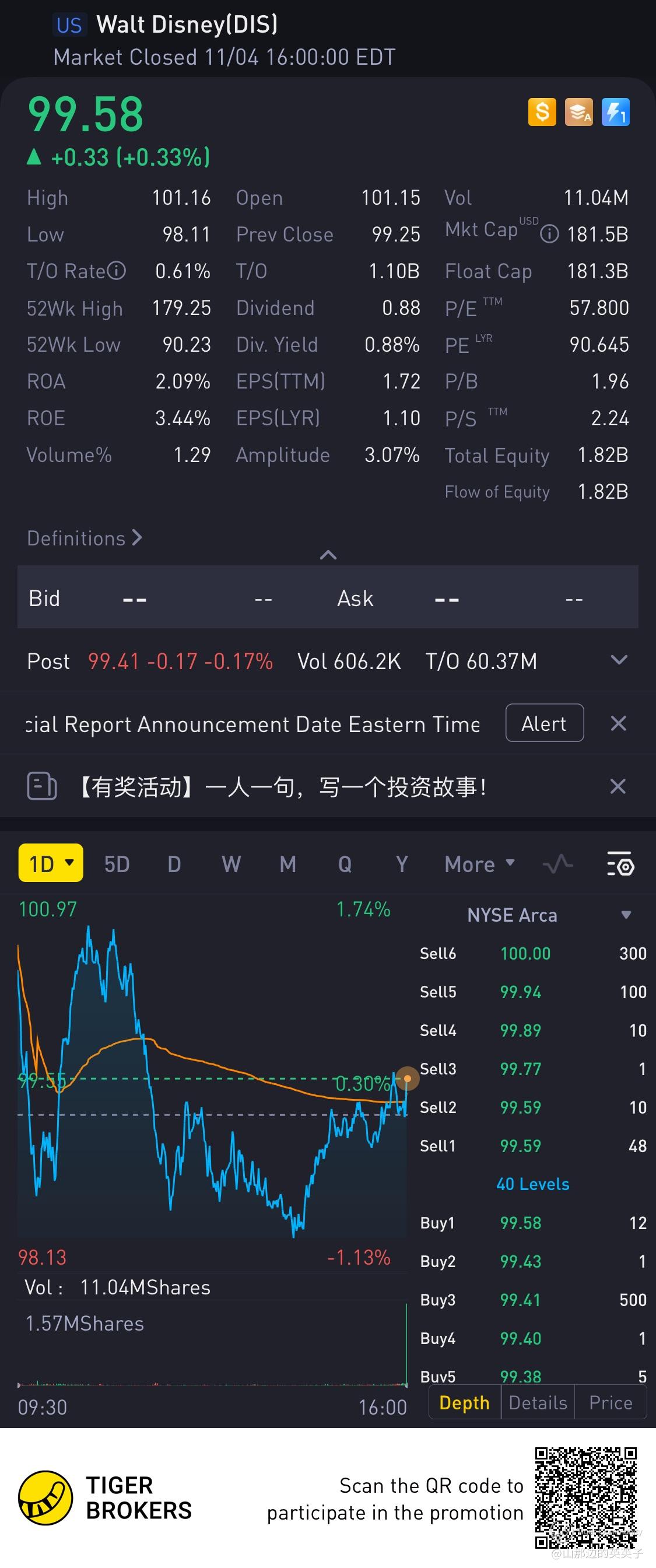Show the daily D chart
656x1568 pixels.
click(x=174, y=864)
